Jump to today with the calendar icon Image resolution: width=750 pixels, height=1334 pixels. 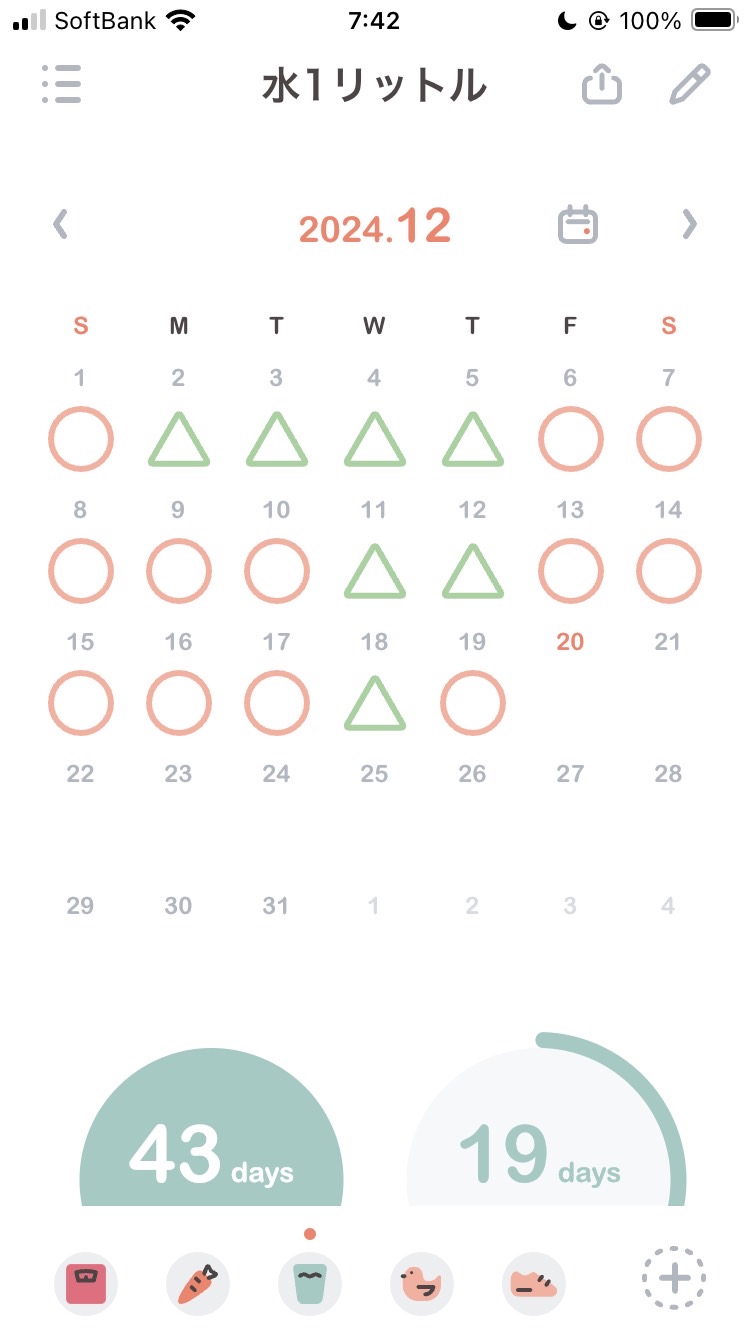578,224
